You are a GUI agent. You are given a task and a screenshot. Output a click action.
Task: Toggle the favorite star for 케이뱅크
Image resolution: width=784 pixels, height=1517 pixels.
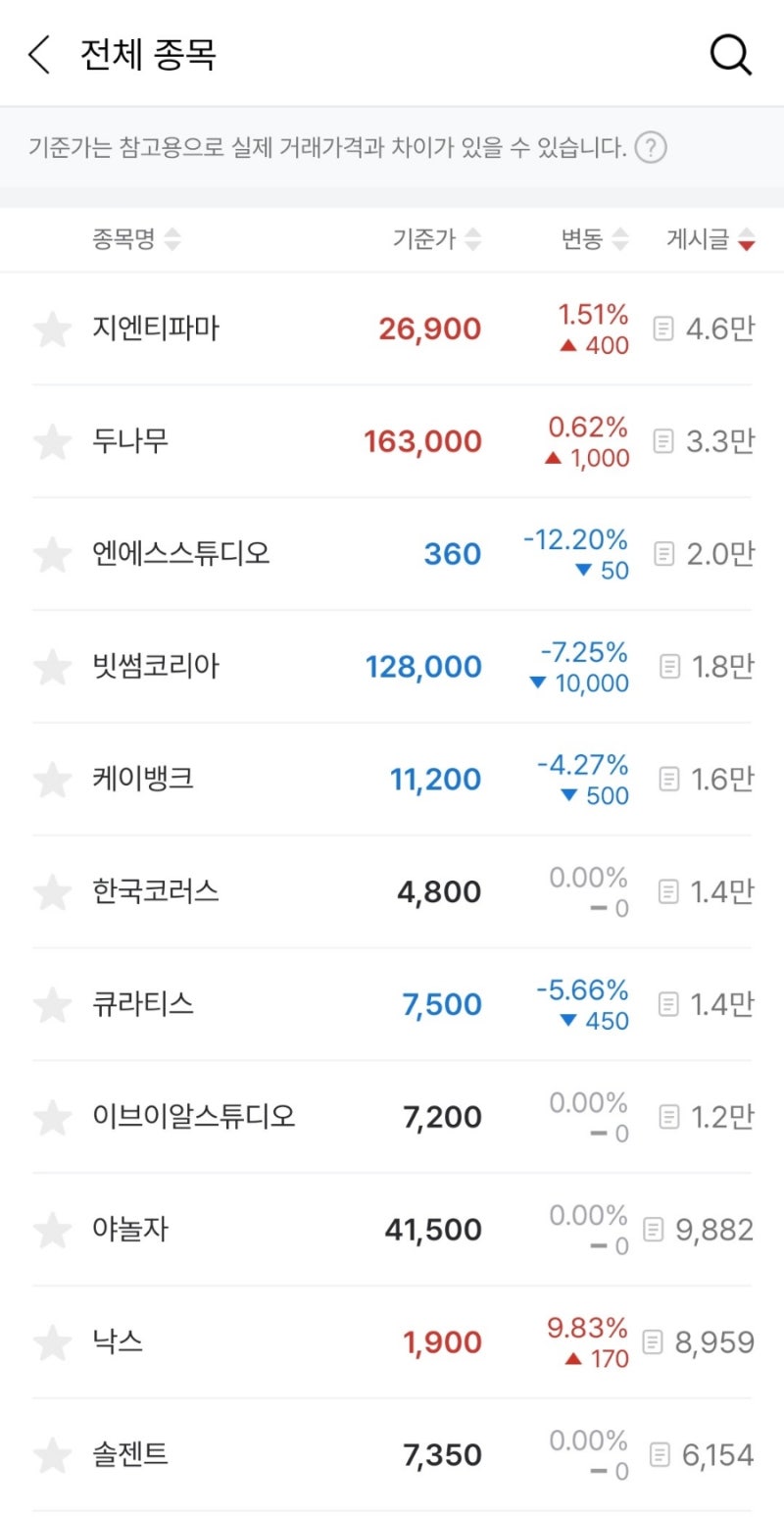pos(54,779)
